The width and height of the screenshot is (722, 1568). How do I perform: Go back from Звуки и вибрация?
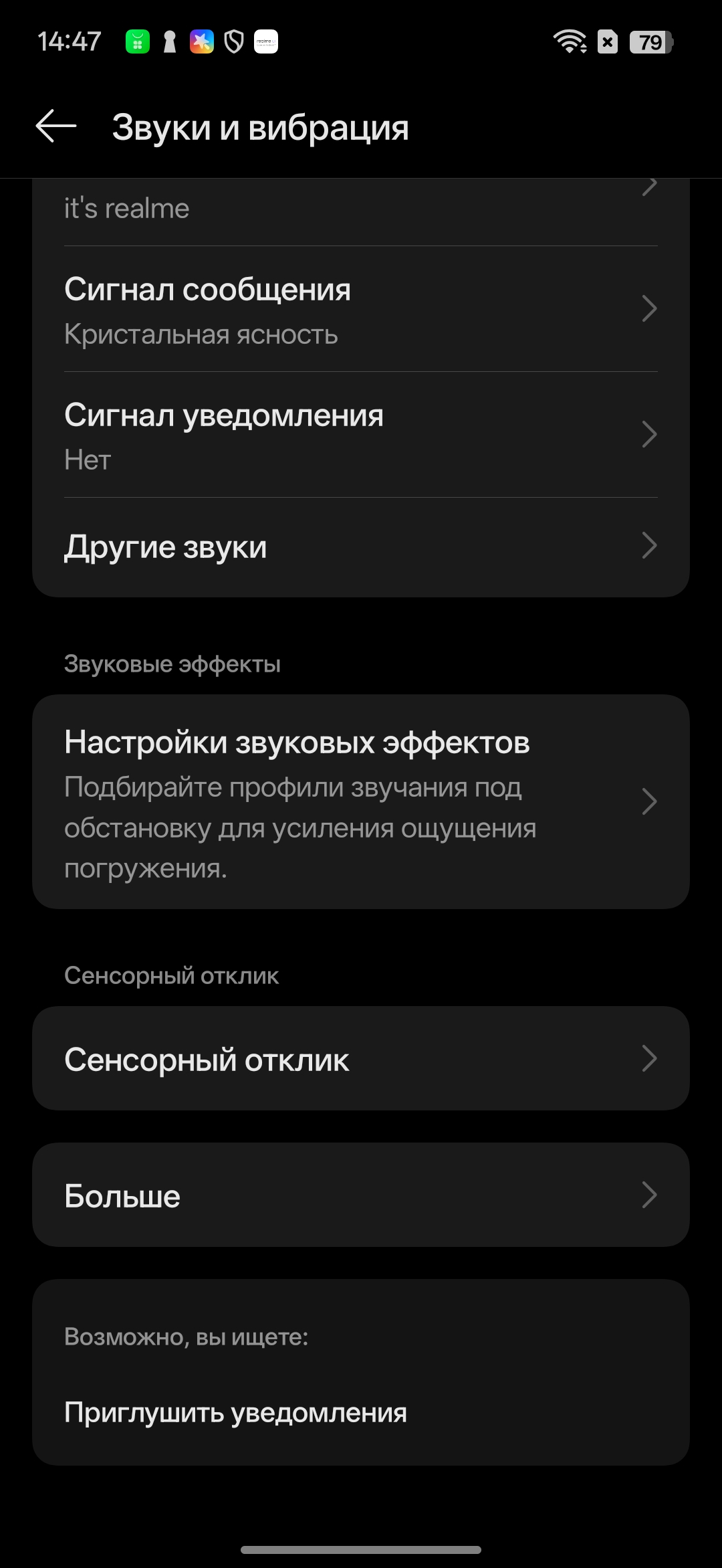coord(56,126)
